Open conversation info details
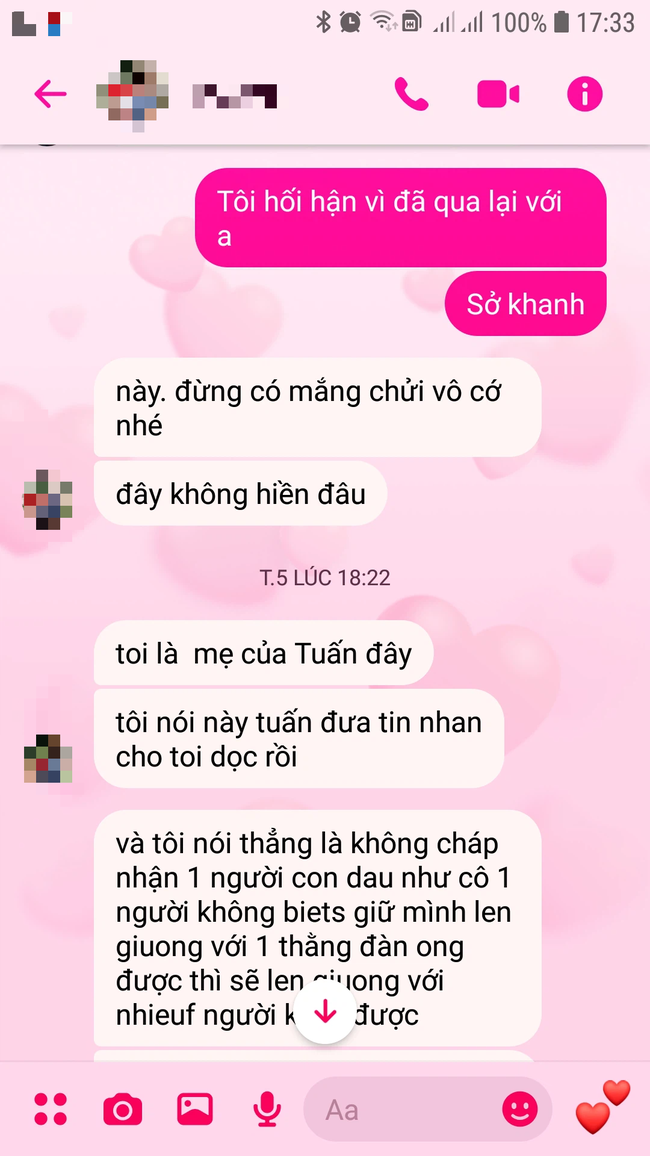 [585, 94]
